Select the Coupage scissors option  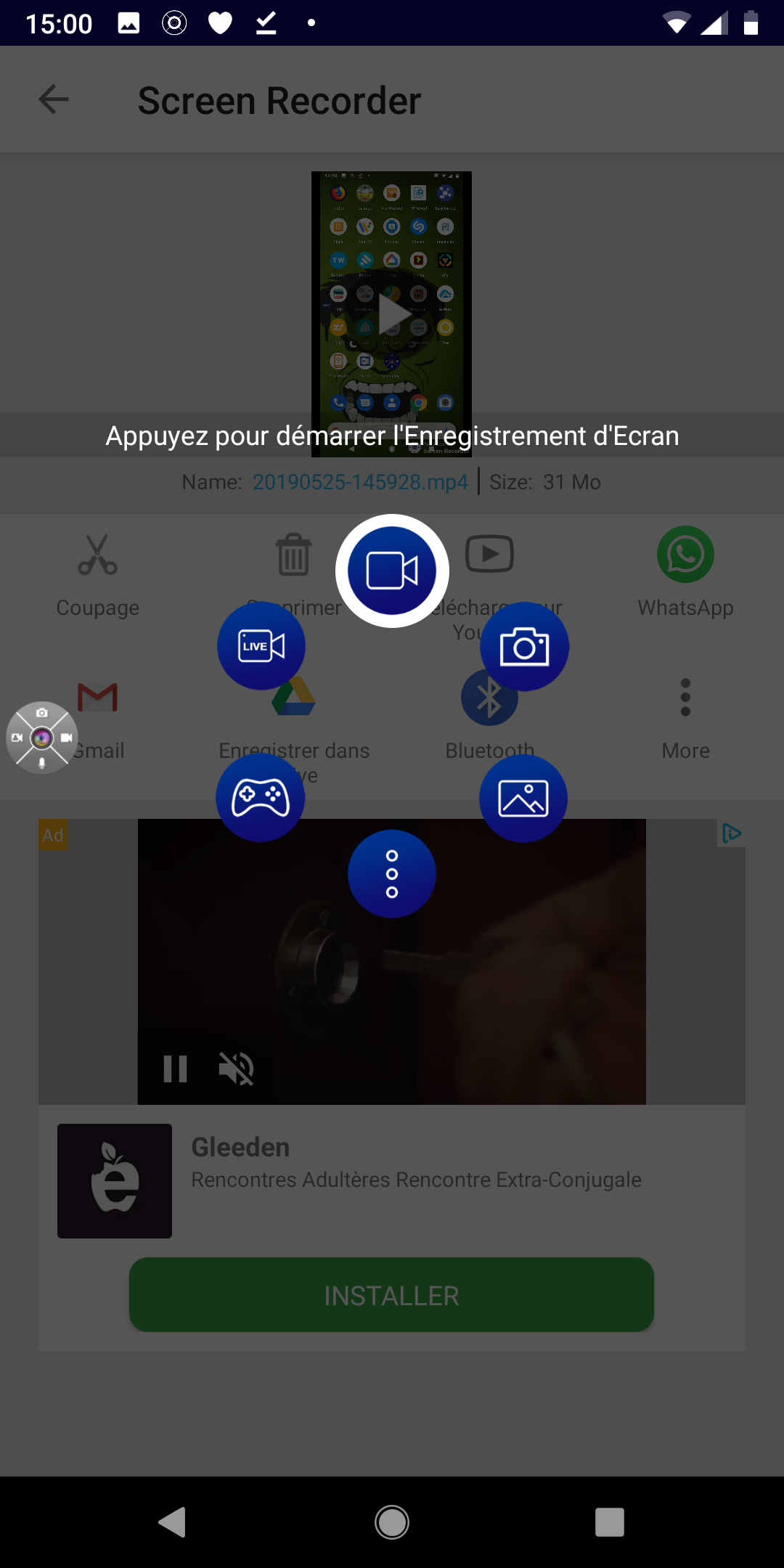[x=98, y=576]
